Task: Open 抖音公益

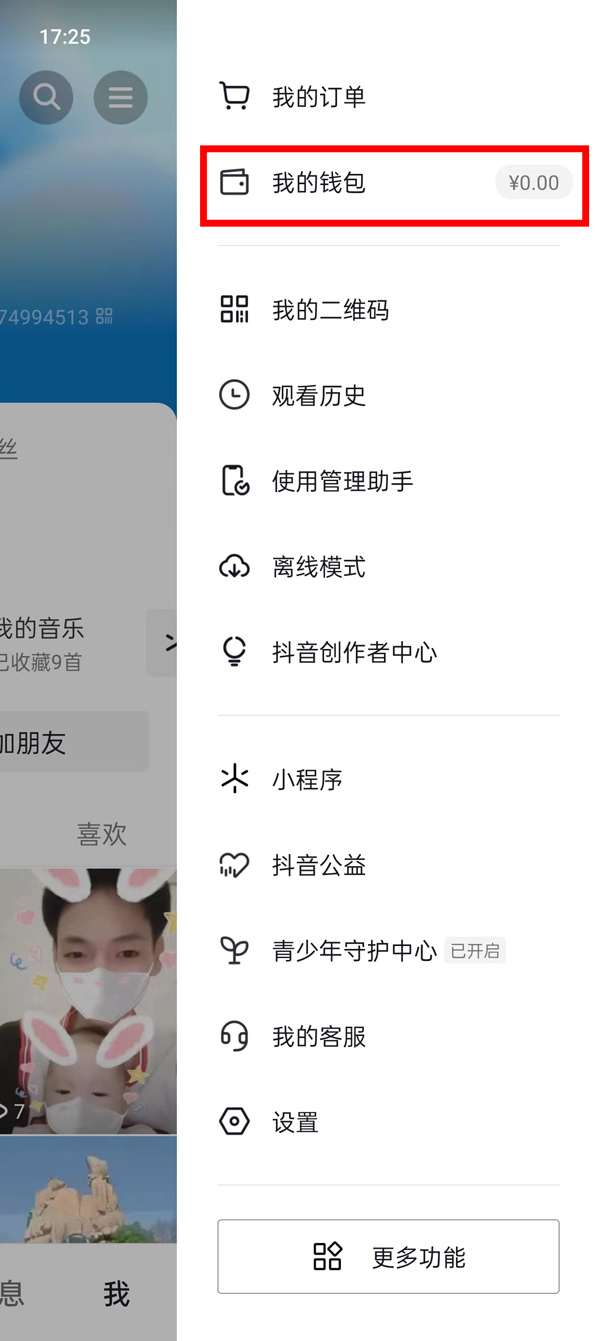Action: [x=318, y=865]
